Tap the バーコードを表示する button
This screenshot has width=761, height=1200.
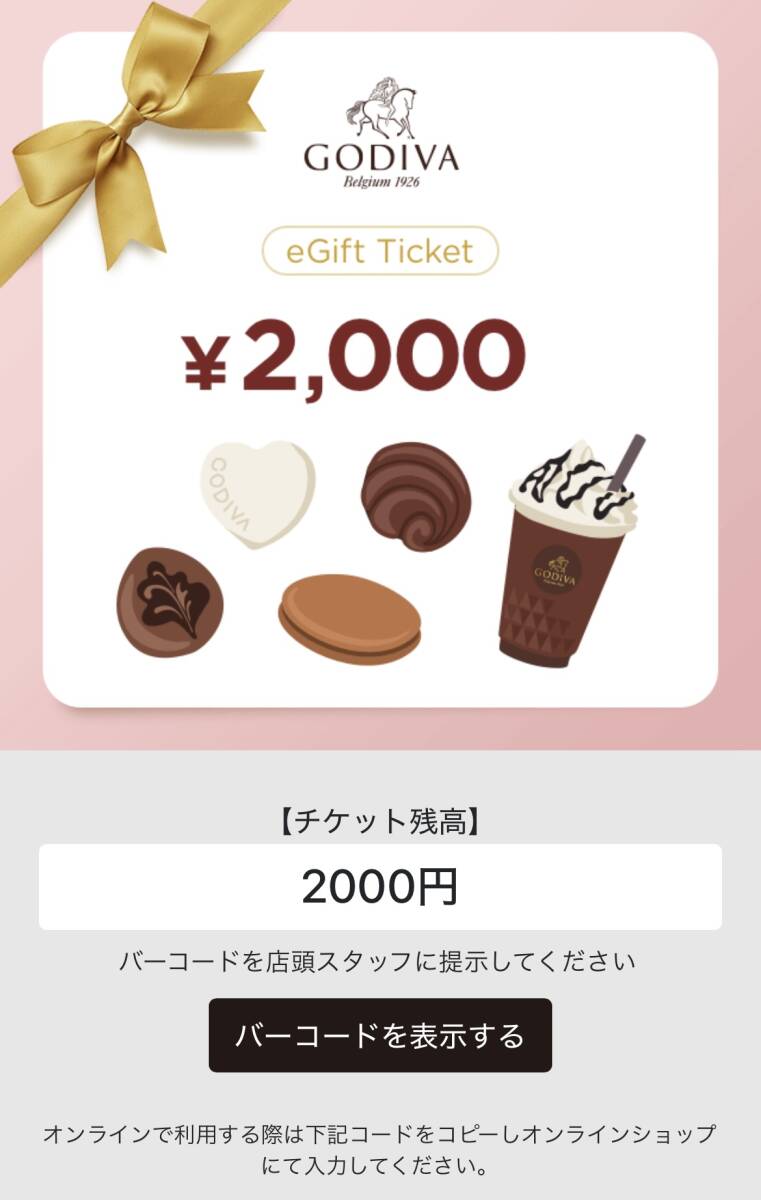coord(380,1034)
